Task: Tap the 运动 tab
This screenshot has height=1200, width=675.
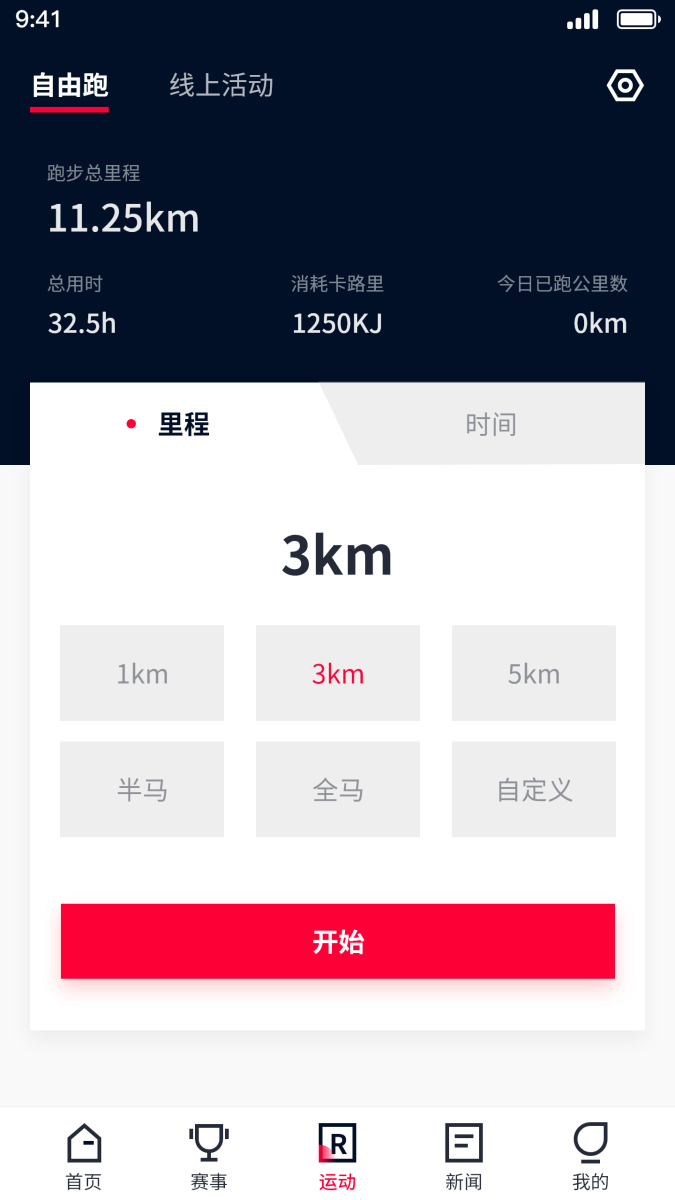Action: [337, 1156]
